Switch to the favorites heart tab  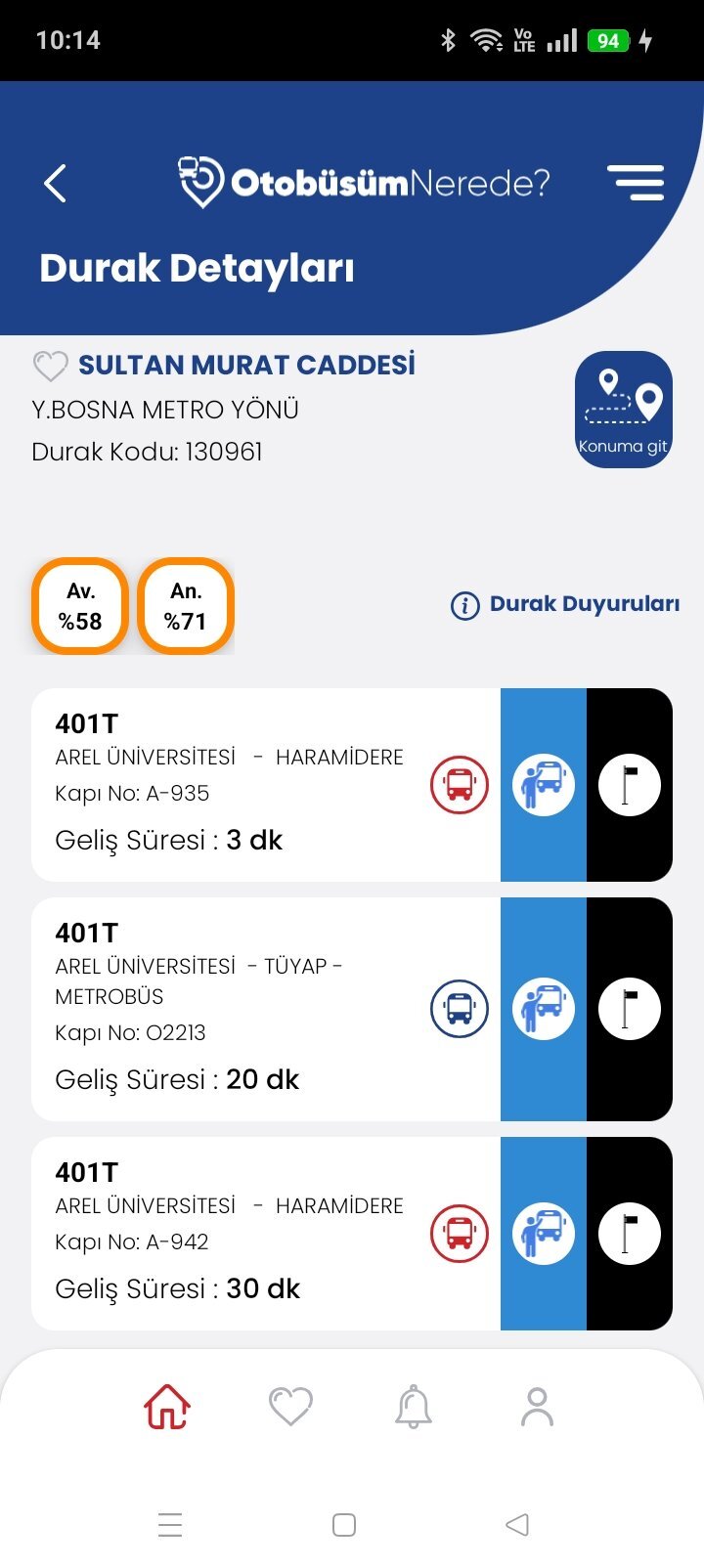click(290, 1407)
